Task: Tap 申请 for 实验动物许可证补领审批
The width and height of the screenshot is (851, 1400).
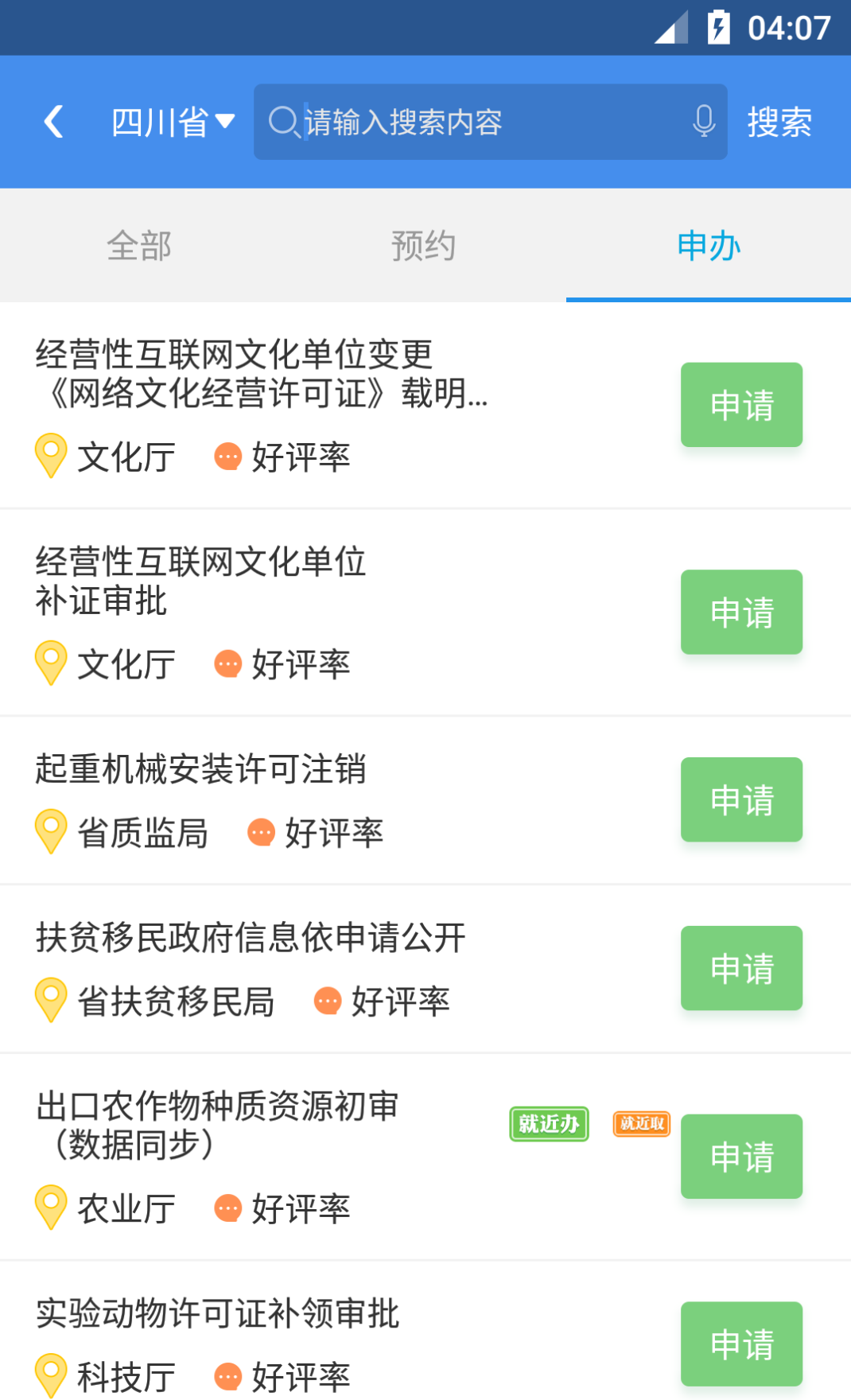Action: [740, 1343]
